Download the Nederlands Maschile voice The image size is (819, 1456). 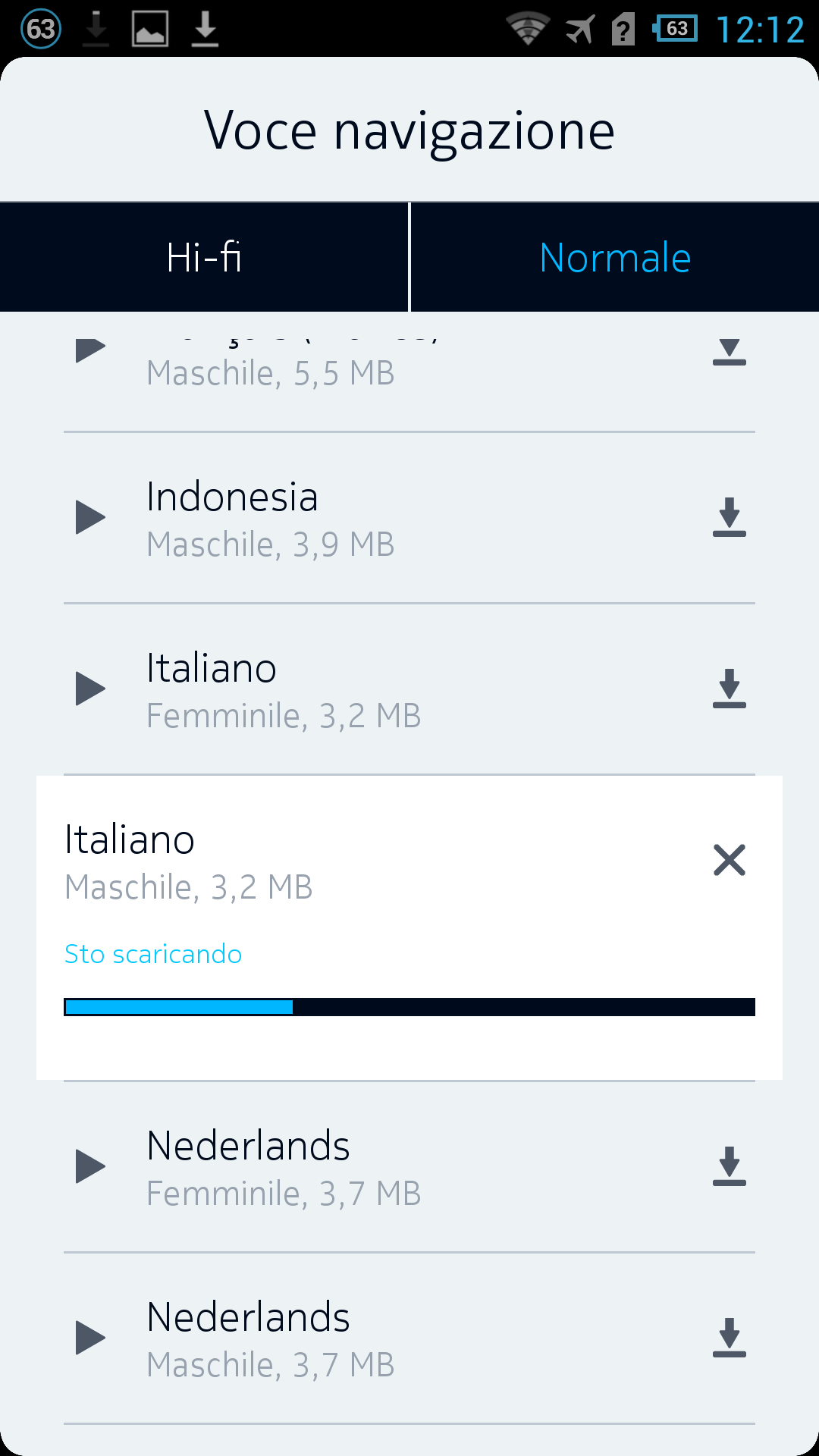point(730,1338)
